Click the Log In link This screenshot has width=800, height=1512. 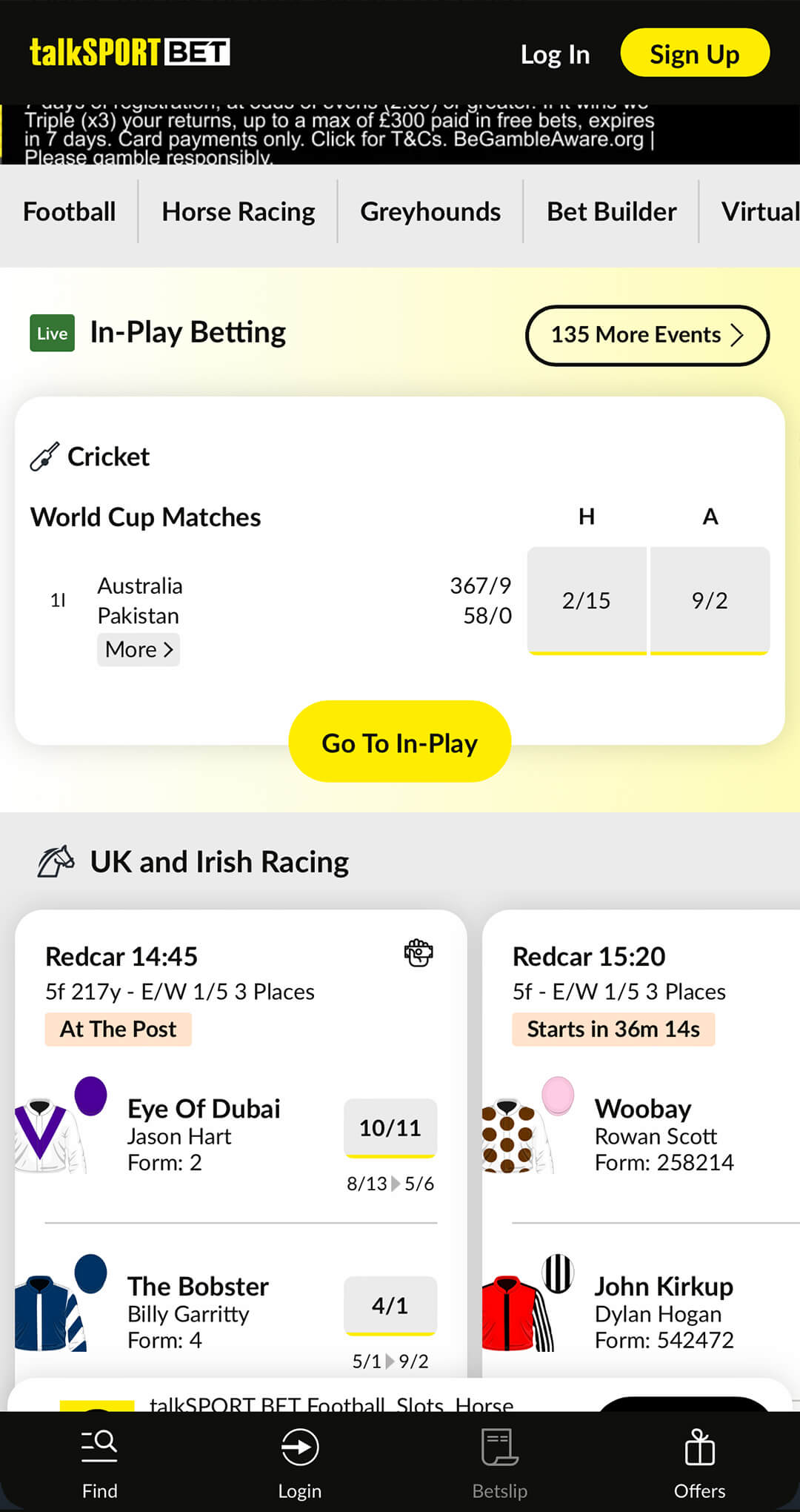point(554,53)
